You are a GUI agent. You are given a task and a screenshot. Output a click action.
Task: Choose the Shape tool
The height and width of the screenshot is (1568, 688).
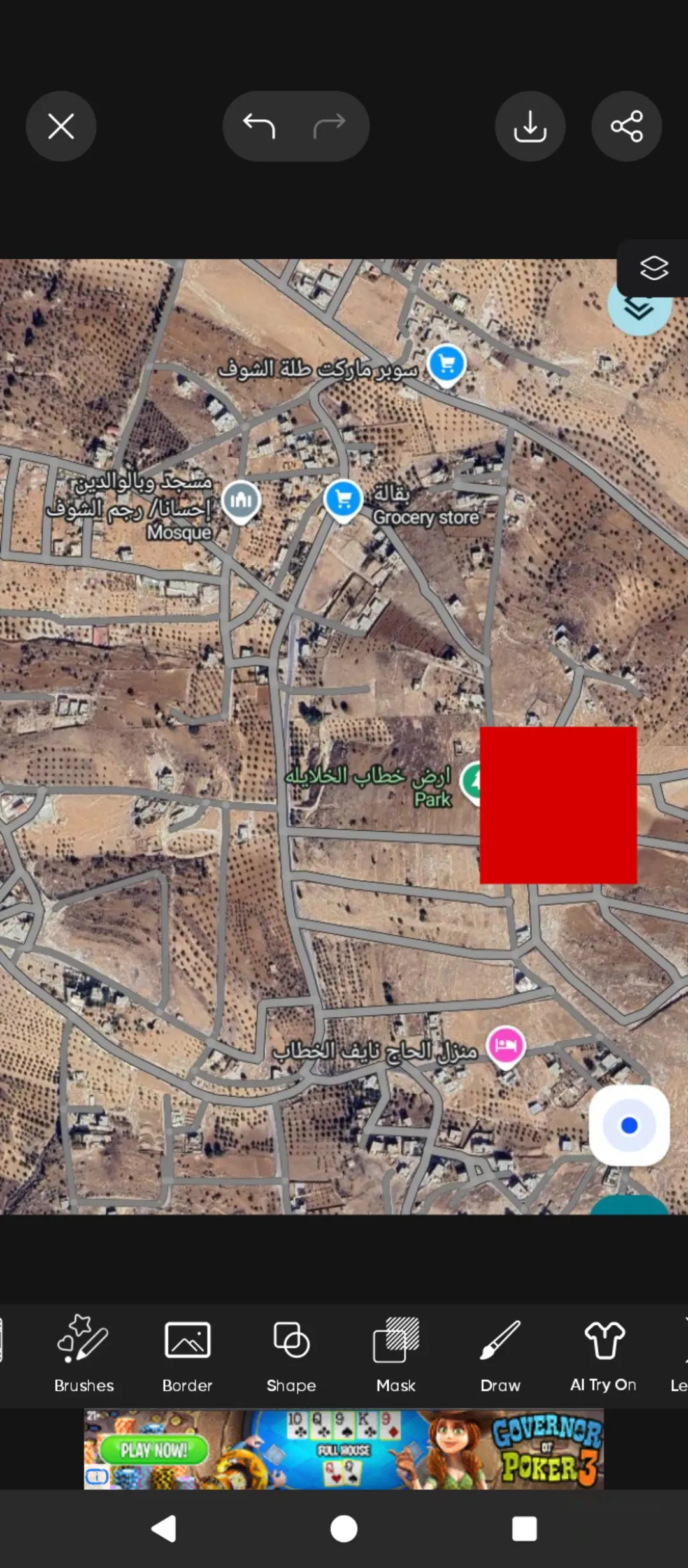[291, 1353]
